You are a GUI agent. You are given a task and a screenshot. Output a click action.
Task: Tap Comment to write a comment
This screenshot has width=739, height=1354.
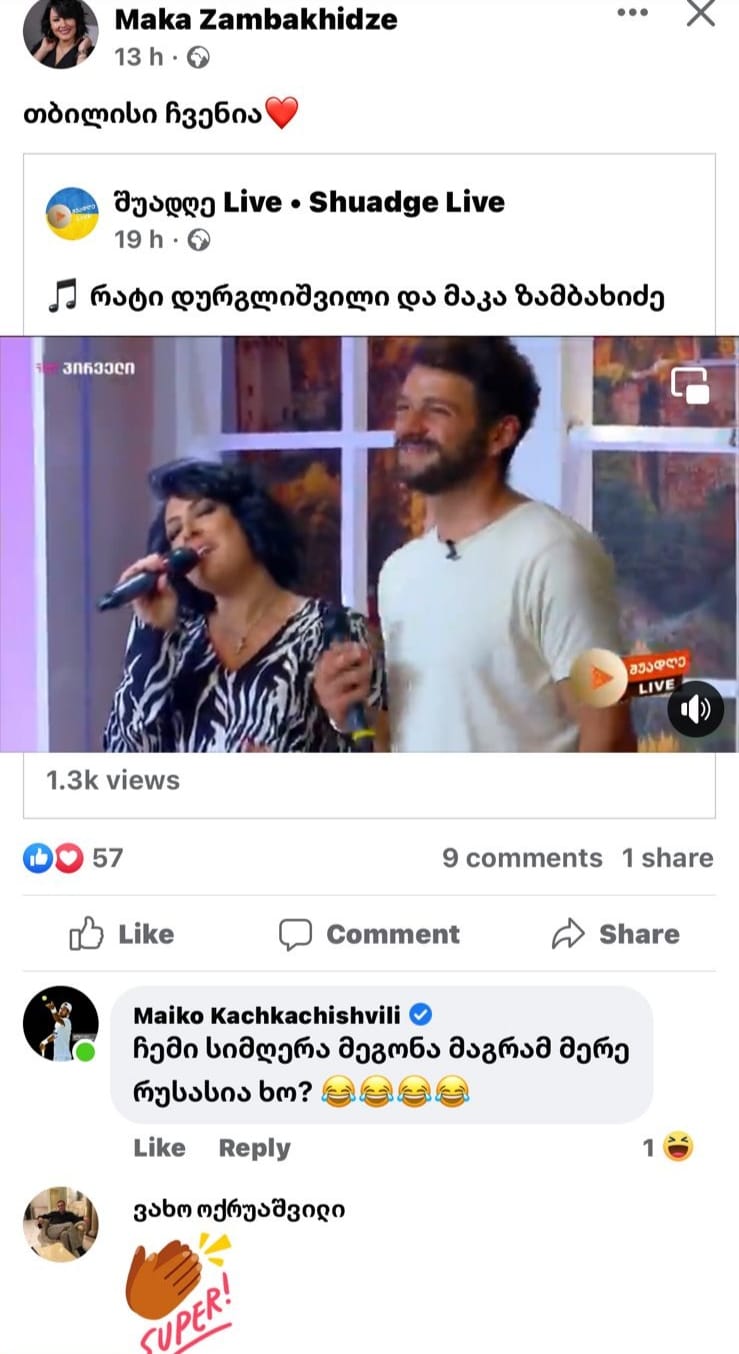(369, 934)
